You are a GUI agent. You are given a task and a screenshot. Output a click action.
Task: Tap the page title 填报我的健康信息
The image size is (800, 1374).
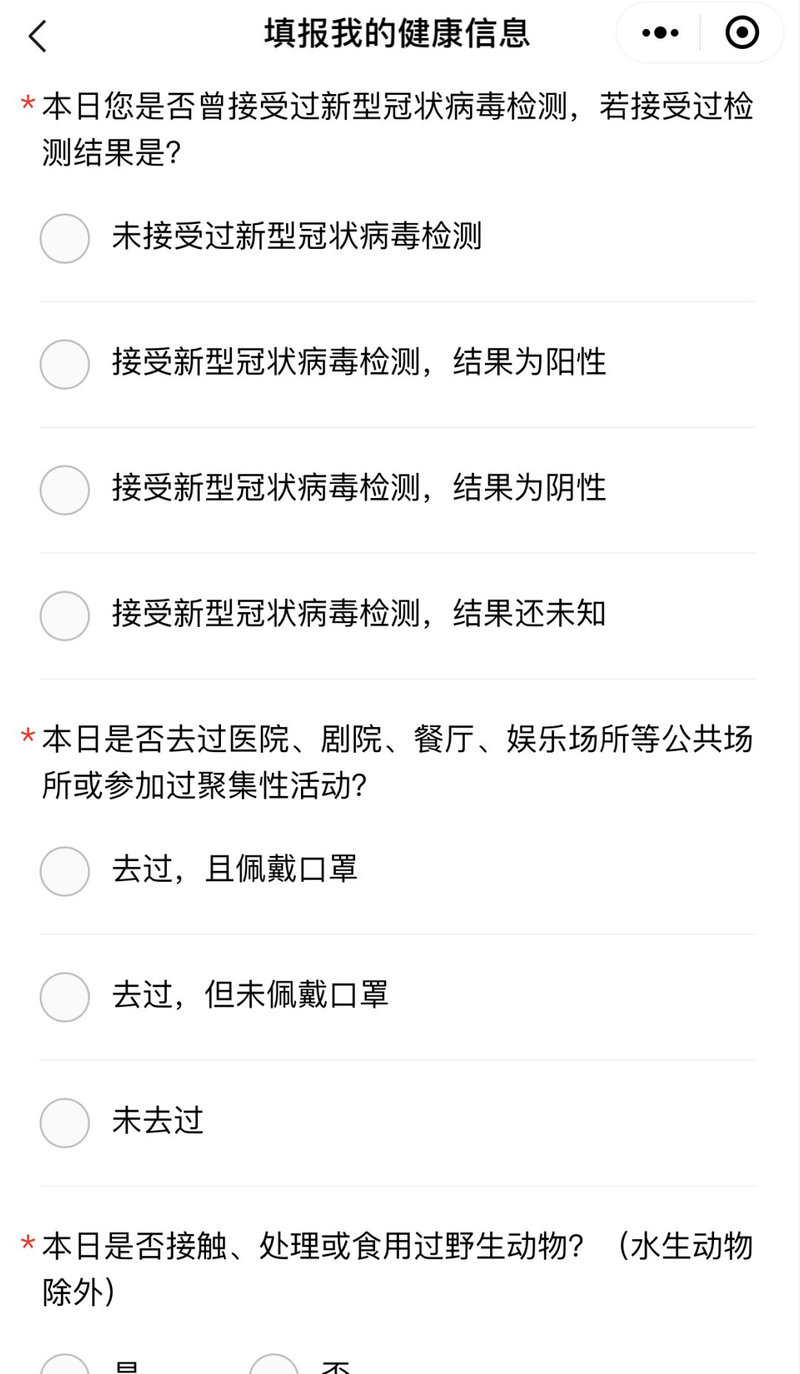coord(398,32)
